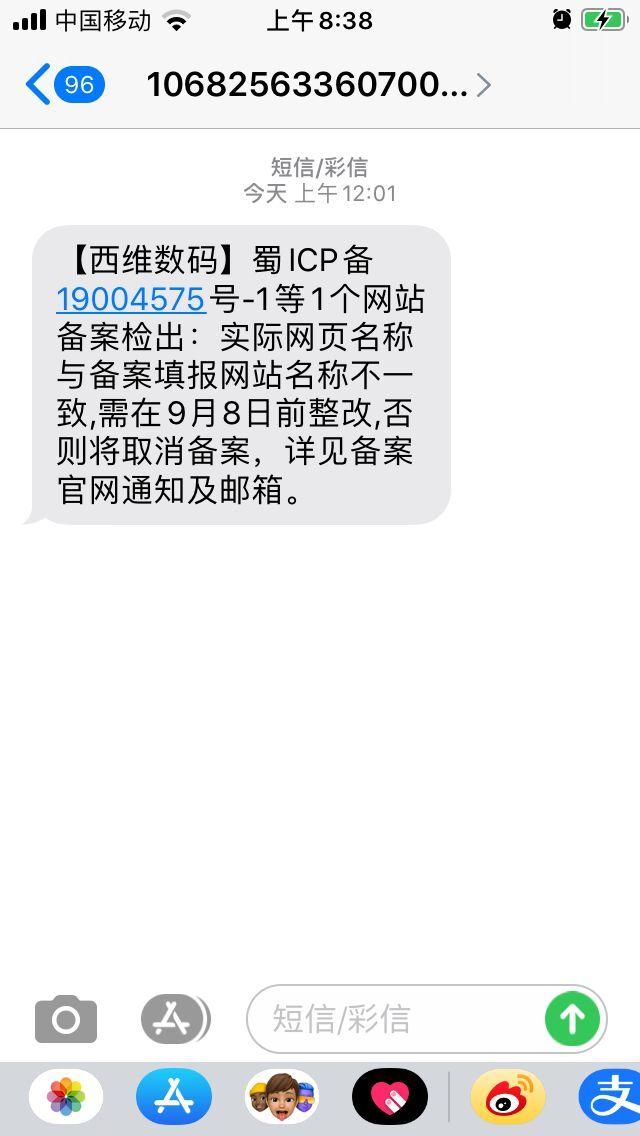This screenshot has height=1136, width=640.
Task: Open the camera to attach a photo
Action: tap(66, 1019)
